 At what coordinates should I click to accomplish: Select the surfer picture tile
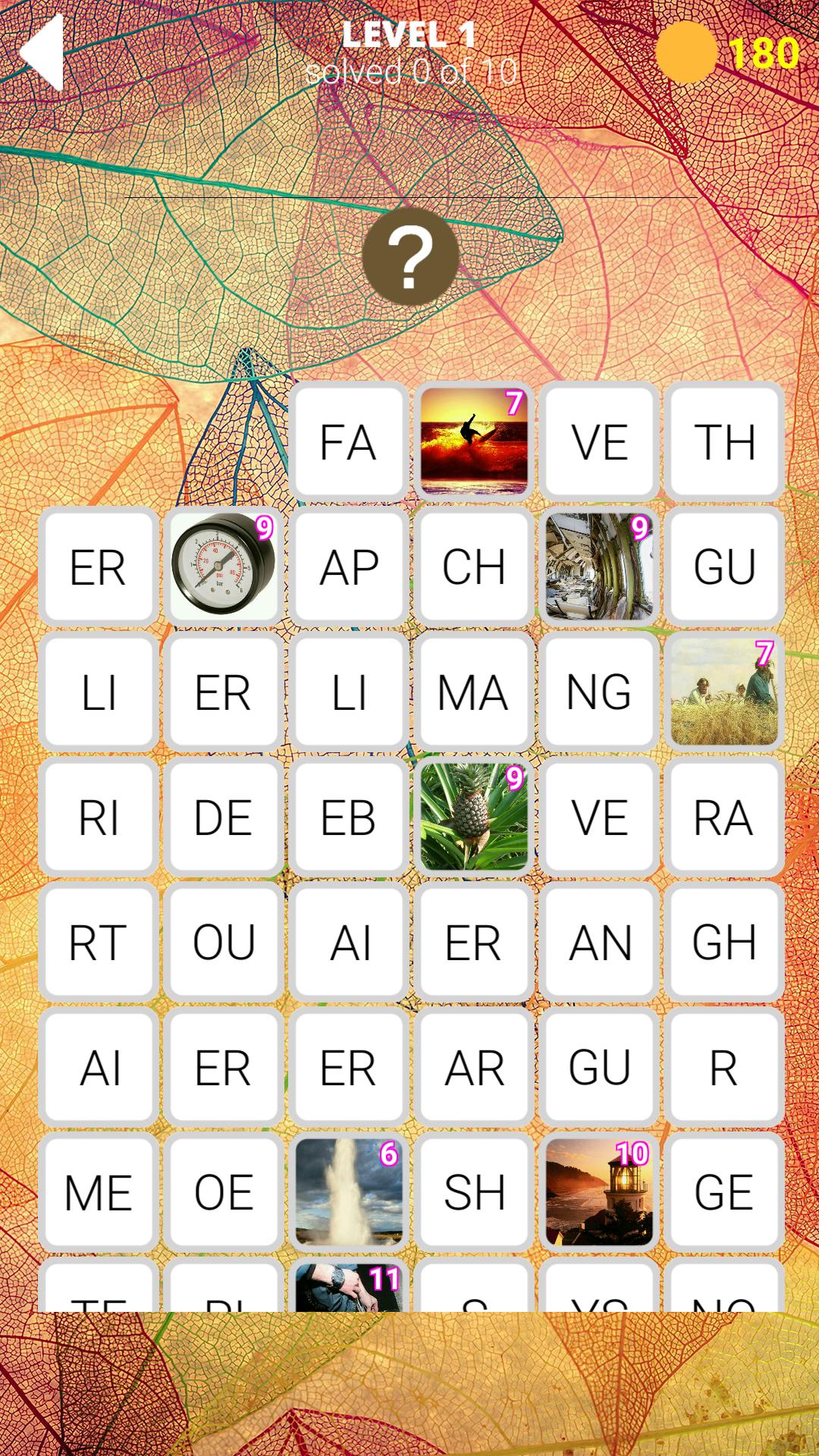coord(474,441)
